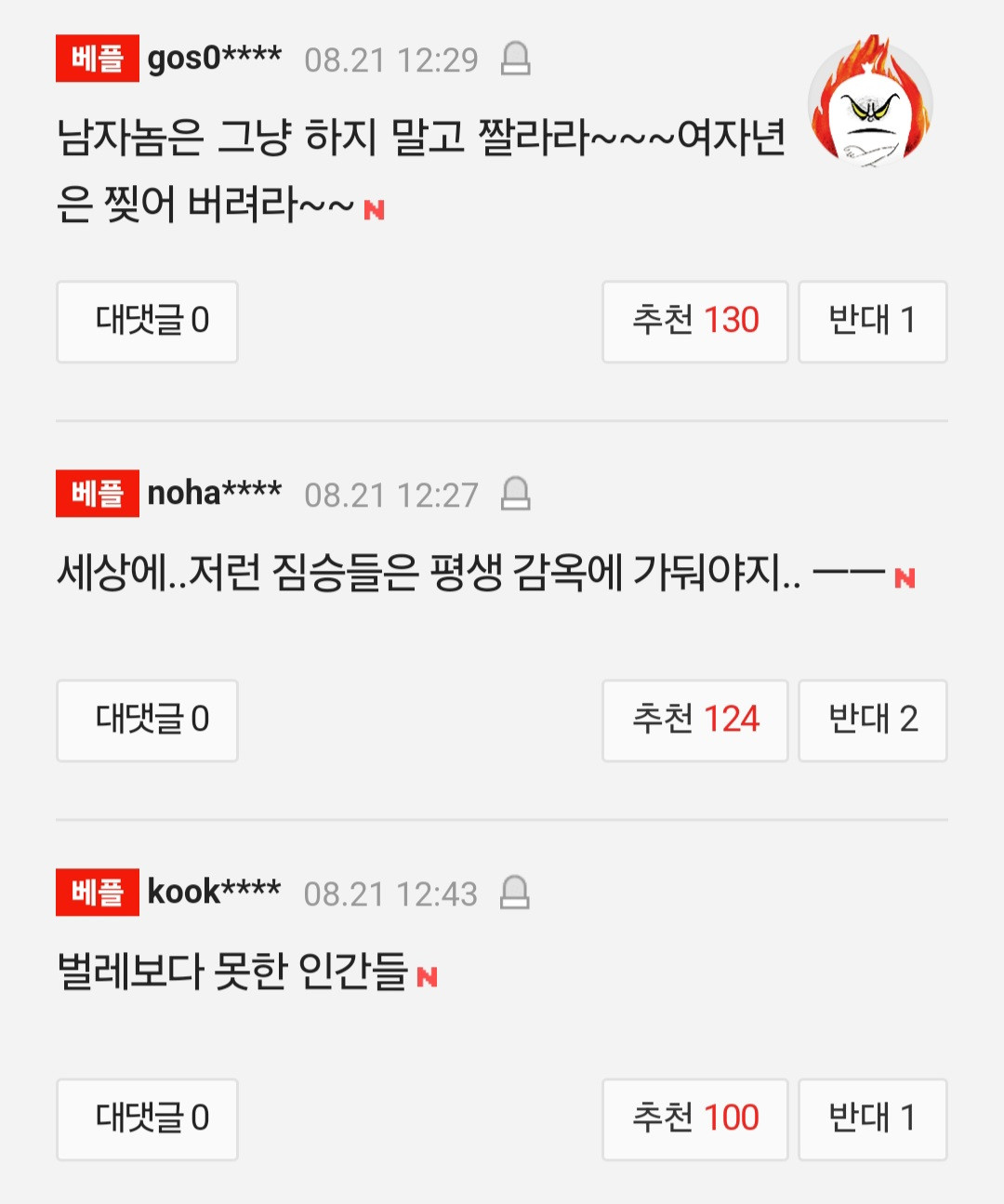Screen dimensions: 1004x1204
Task: Report gos0**** comment via siren icon
Action: click(x=516, y=59)
